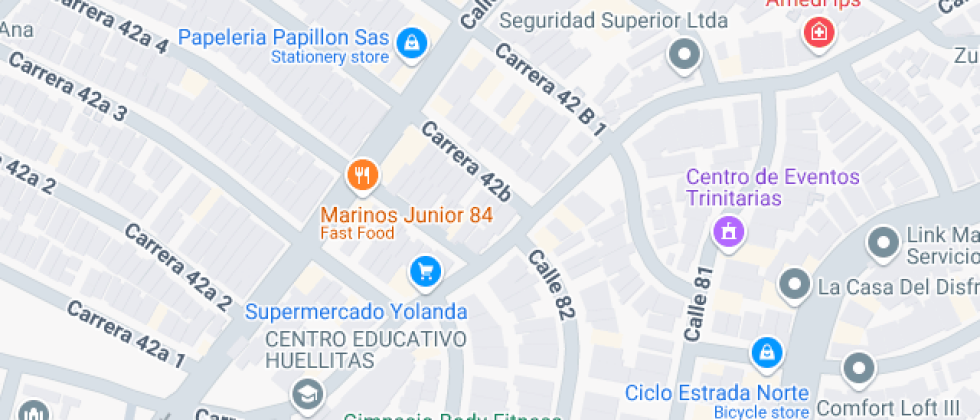The image size is (980, 420).
Task: Select the Comfort Loft III pin
Action: (859, 369)
